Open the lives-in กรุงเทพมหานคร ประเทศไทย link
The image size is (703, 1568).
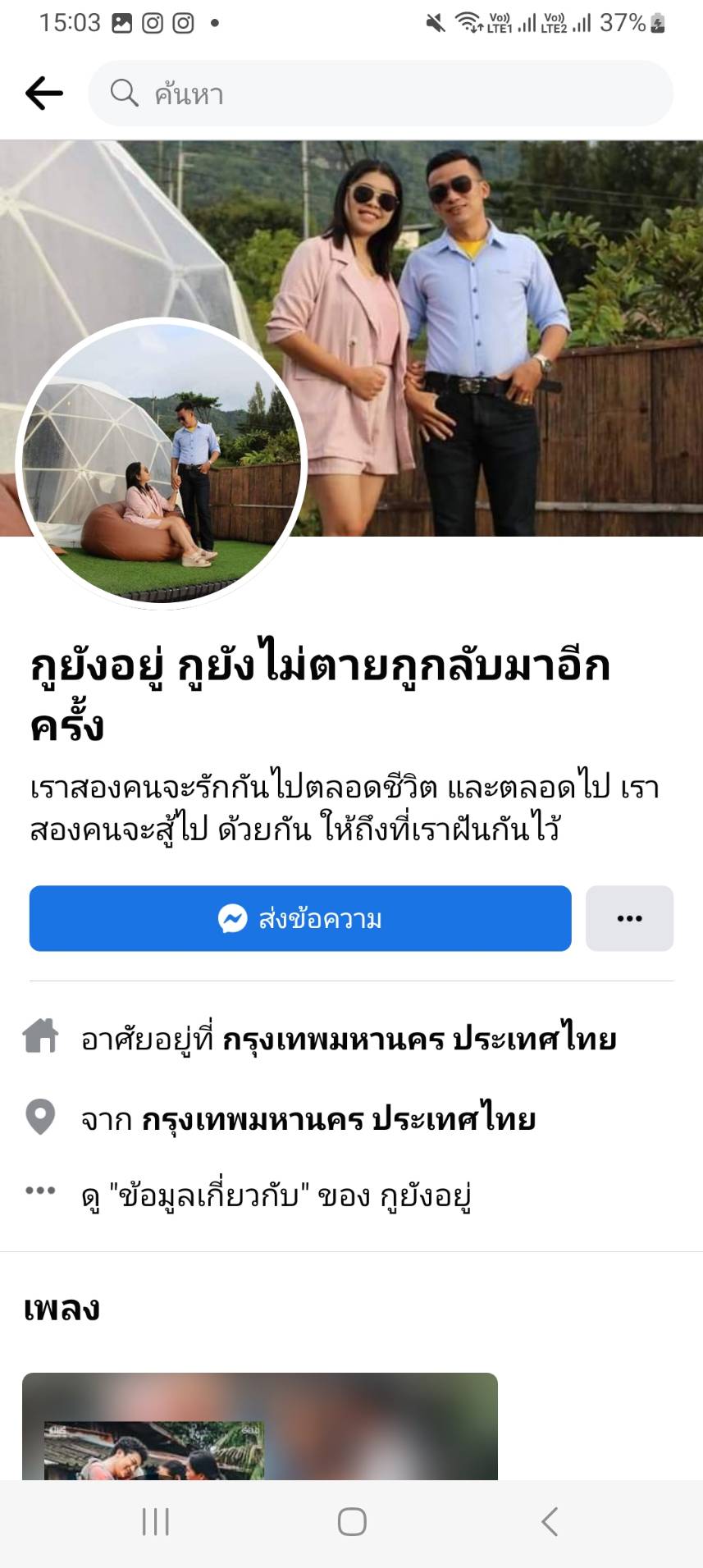pyautogui.click(x=419, y=1040)
